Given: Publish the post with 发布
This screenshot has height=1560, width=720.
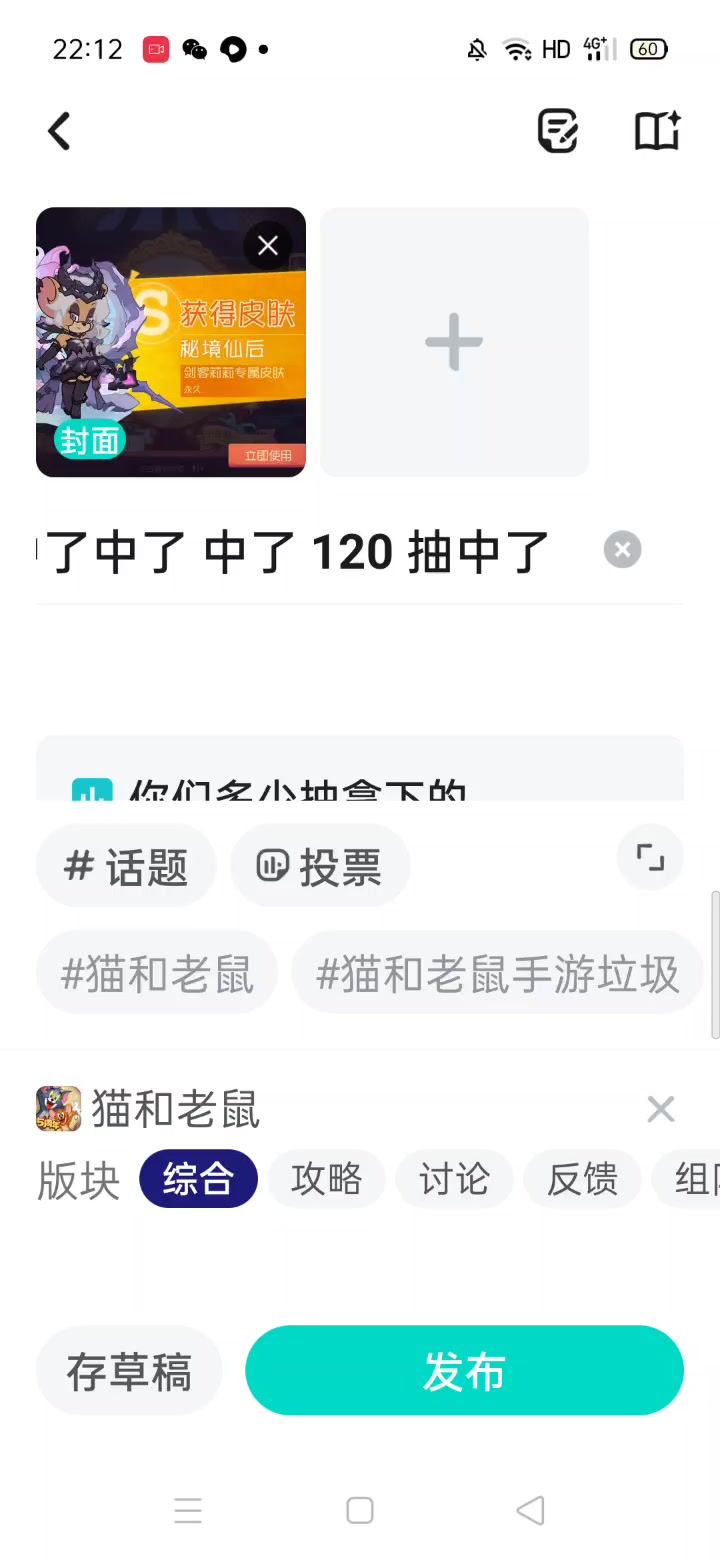Looking at the screenshot, I should coord(464,1371).
